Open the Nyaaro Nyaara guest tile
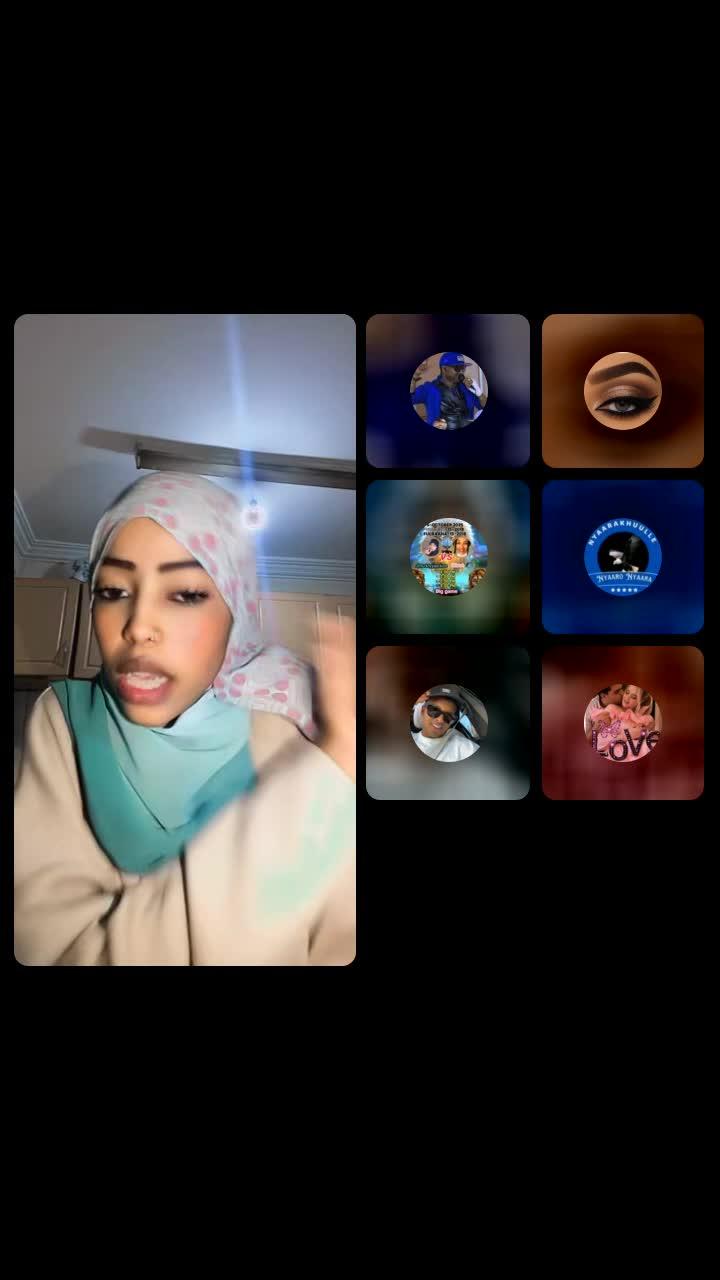This screenshot has height=1280, width=720. (623, 557)
